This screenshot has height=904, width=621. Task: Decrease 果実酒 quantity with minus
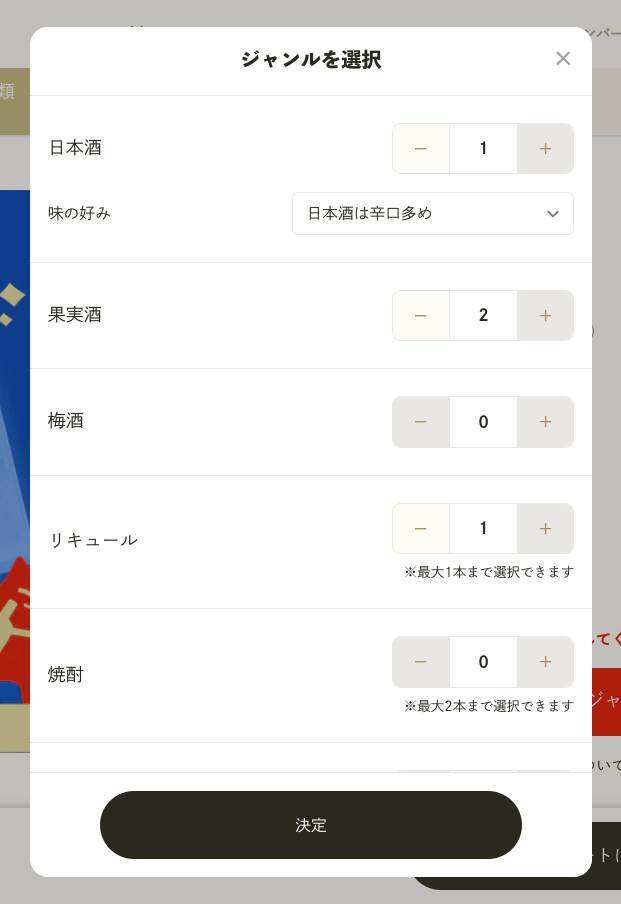click(x=421, y=316)
